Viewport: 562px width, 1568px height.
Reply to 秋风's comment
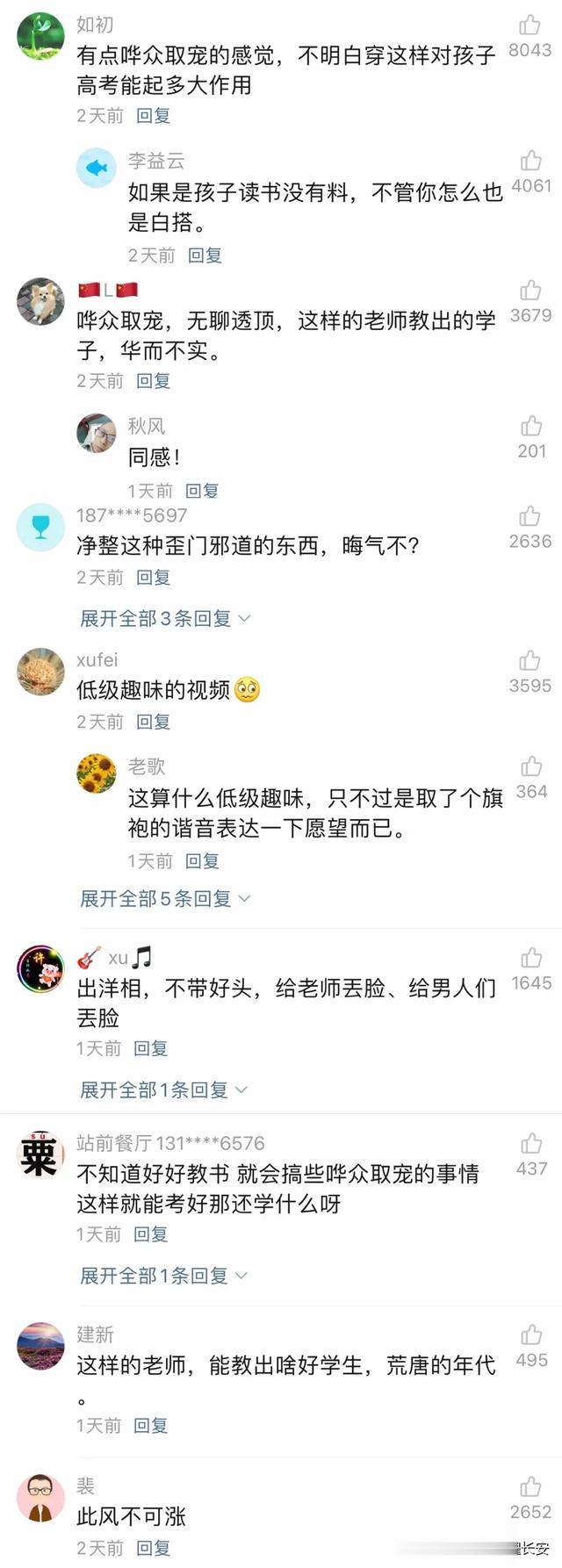(x=202, y=491)
